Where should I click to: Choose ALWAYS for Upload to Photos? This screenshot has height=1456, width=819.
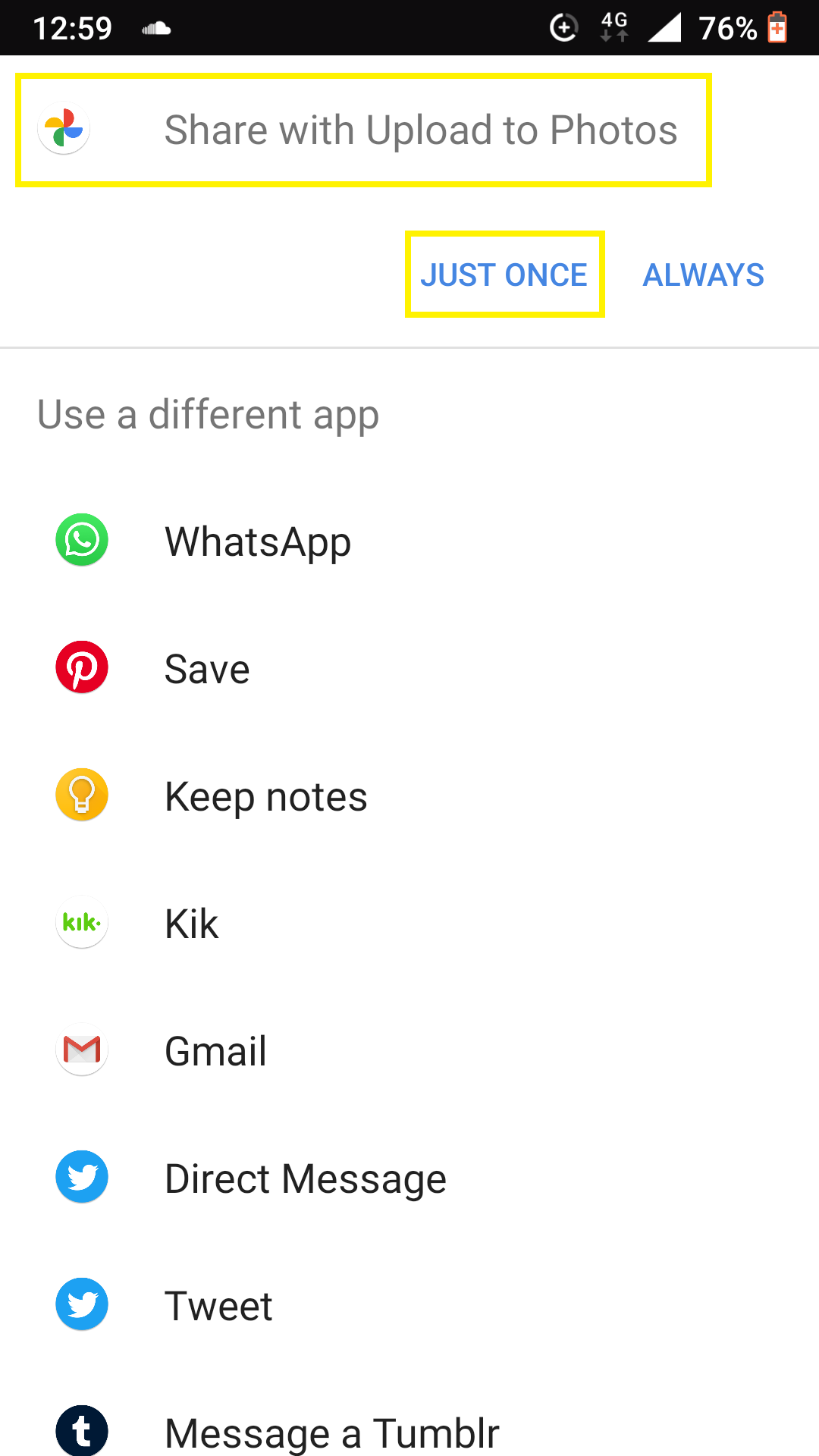tap(703, 275)
